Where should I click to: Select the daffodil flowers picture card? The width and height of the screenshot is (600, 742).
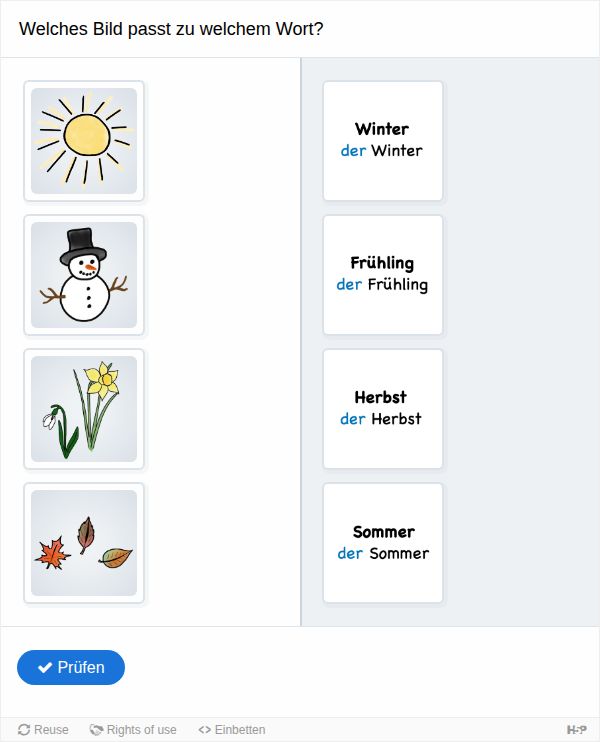click(84, 409)
